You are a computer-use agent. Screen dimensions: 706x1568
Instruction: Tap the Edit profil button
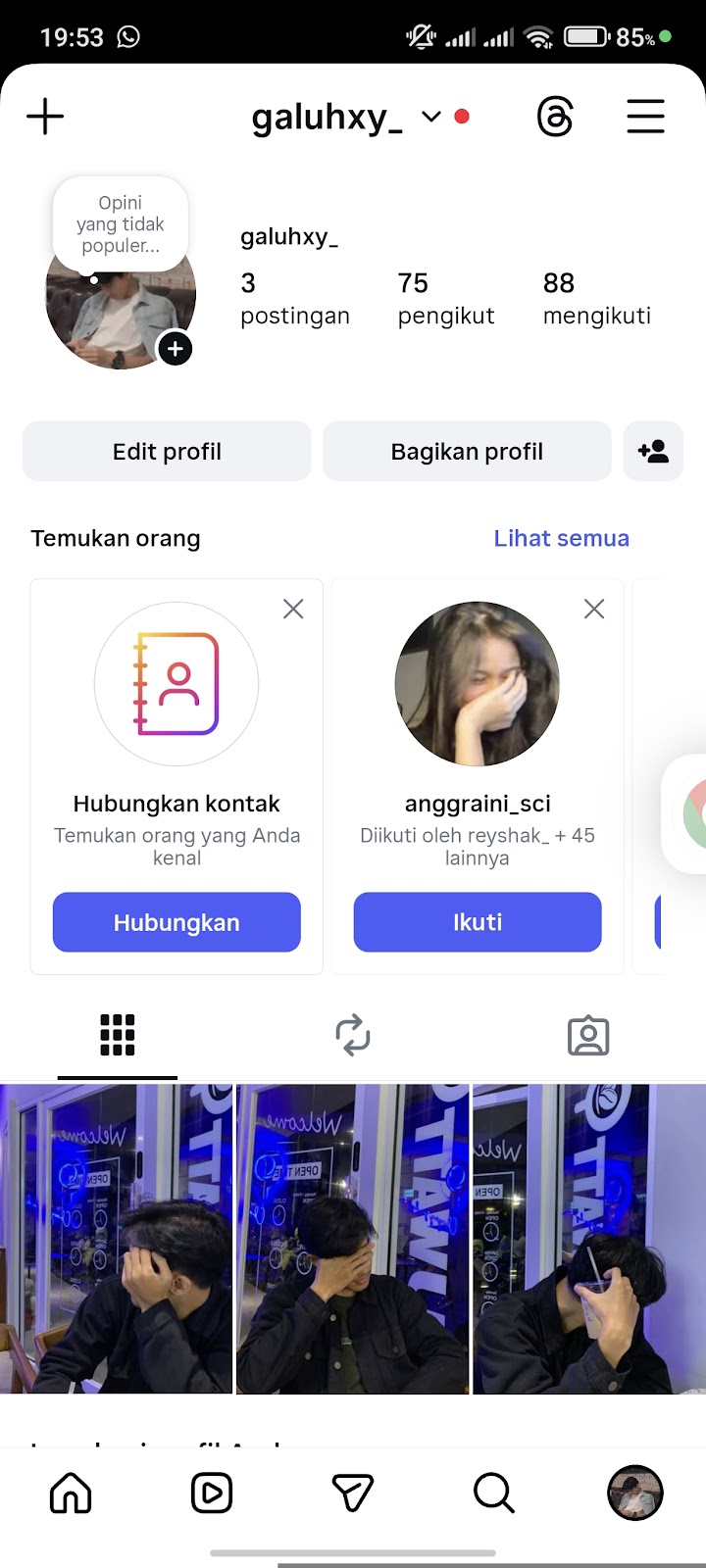click(167, 452)
